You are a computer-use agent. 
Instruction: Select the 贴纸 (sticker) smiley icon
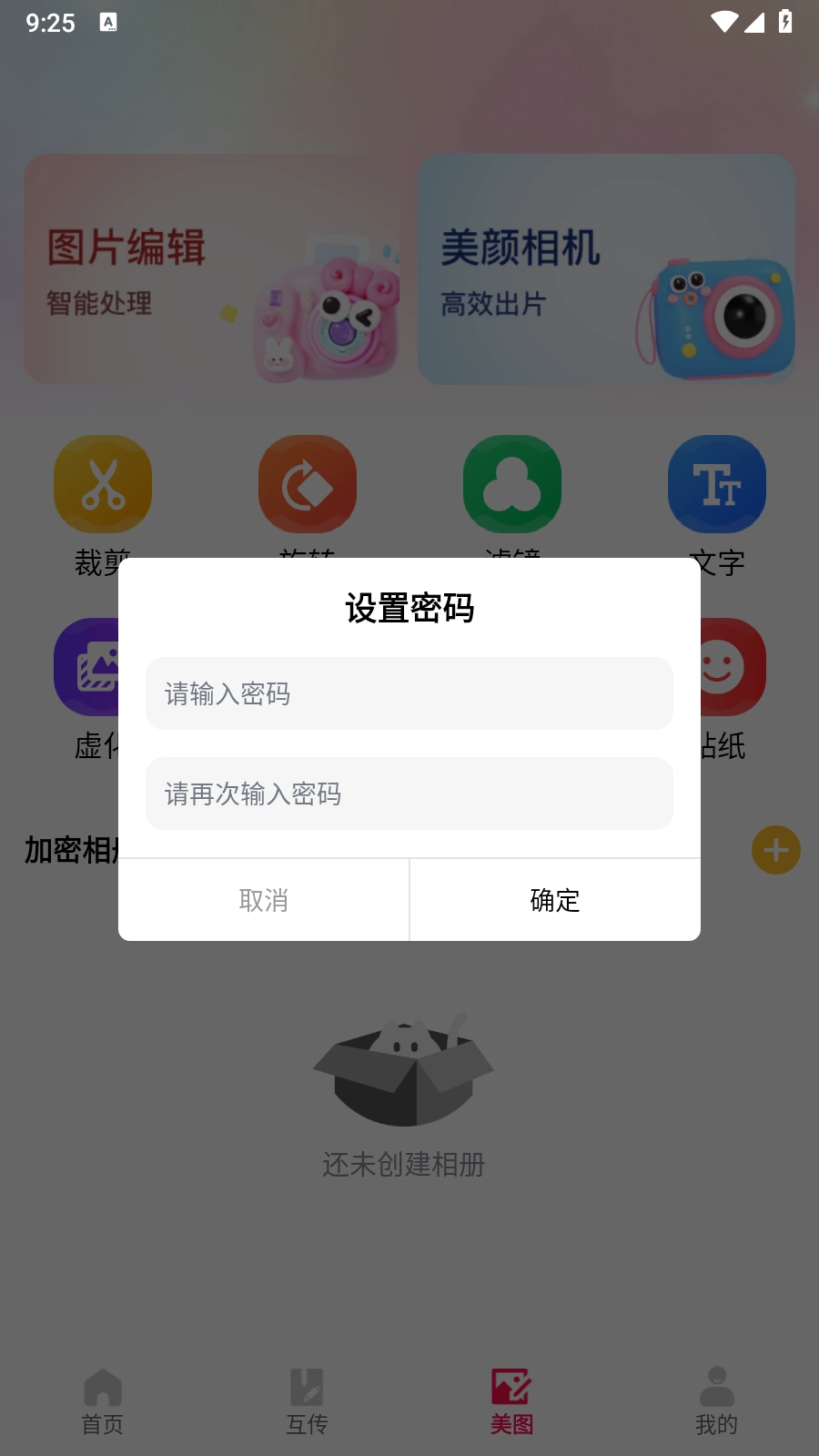(x=716, y=666)
